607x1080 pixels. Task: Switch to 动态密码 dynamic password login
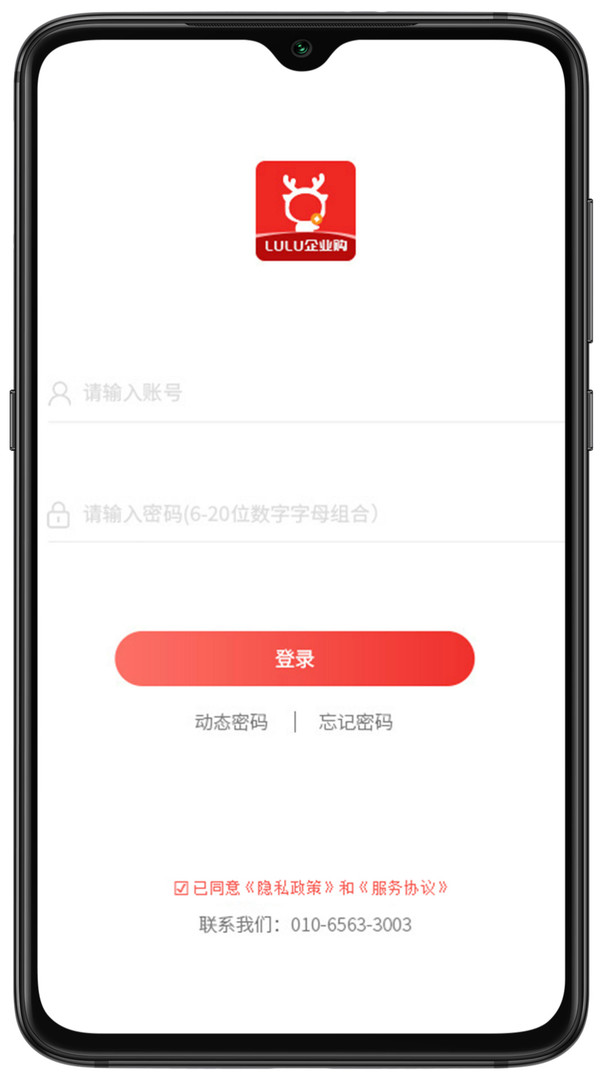coord(231,722)
